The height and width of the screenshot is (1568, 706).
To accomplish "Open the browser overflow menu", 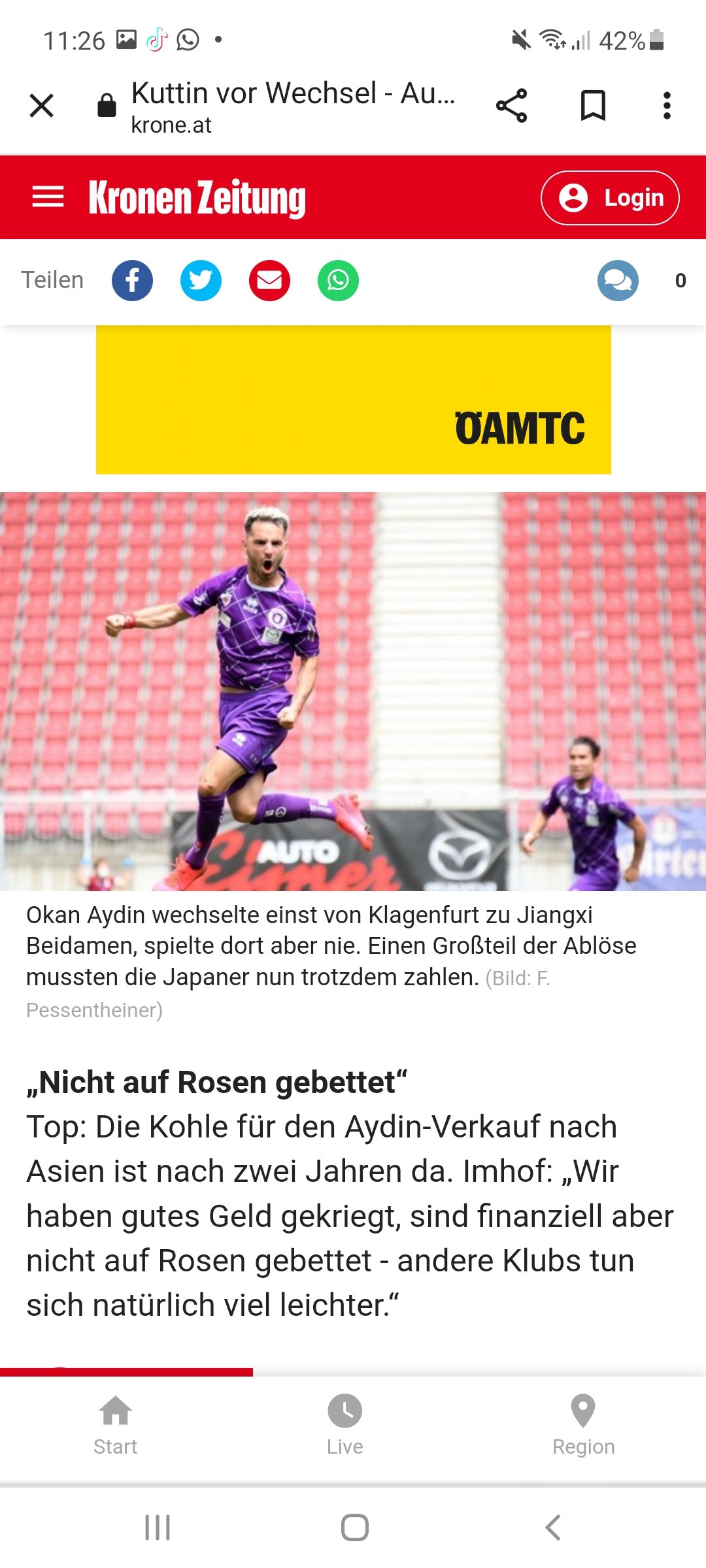I will 667,106.
